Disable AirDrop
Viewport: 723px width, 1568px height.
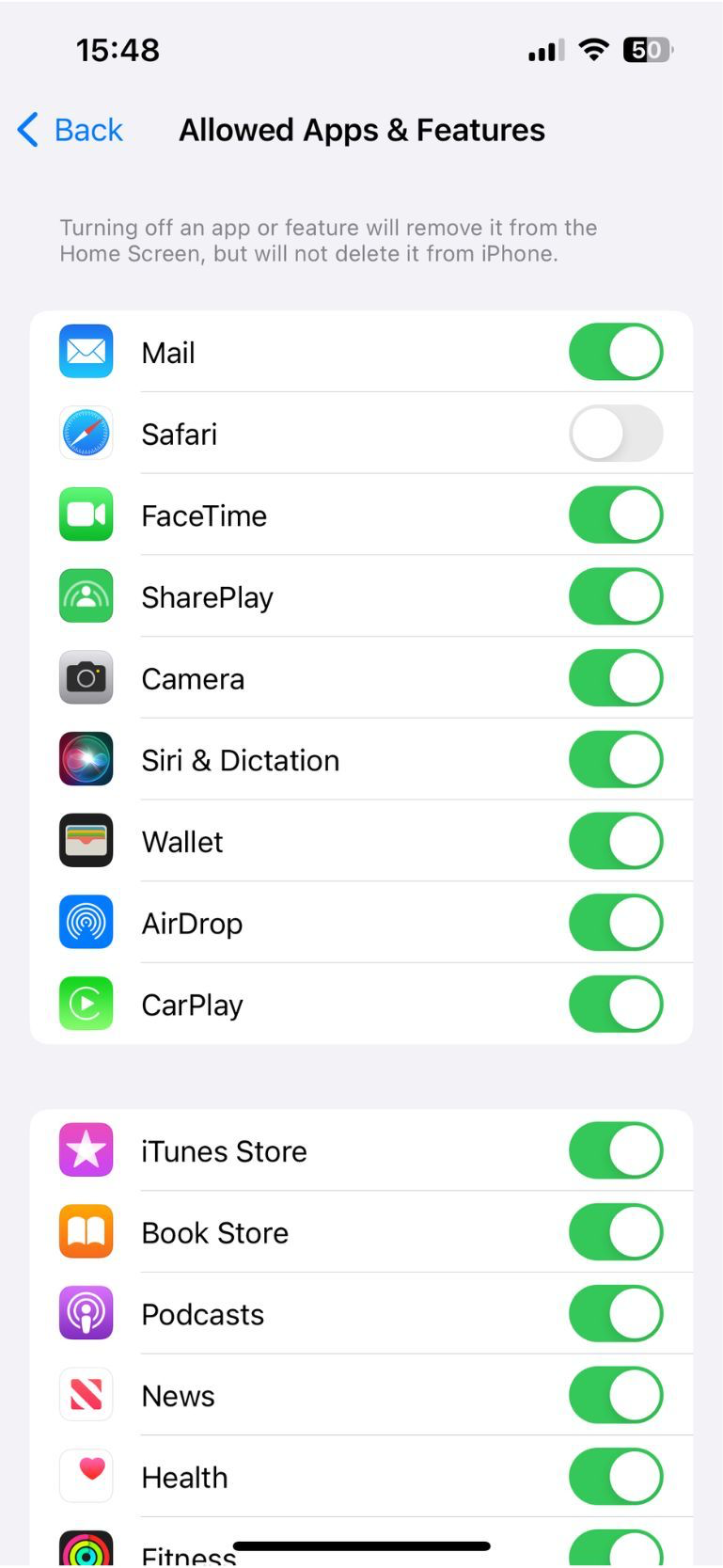615,923
